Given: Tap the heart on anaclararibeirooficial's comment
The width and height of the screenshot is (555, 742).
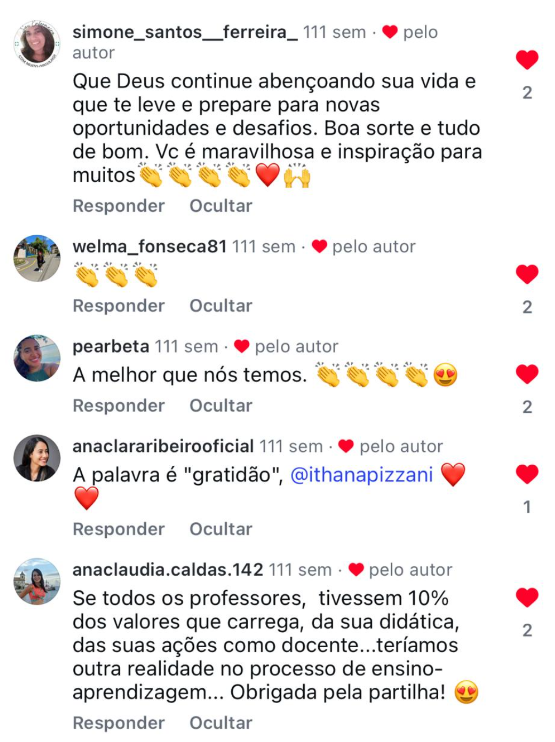Looking at the screenshot, I should pyautogui.click(x=527, y=474).
